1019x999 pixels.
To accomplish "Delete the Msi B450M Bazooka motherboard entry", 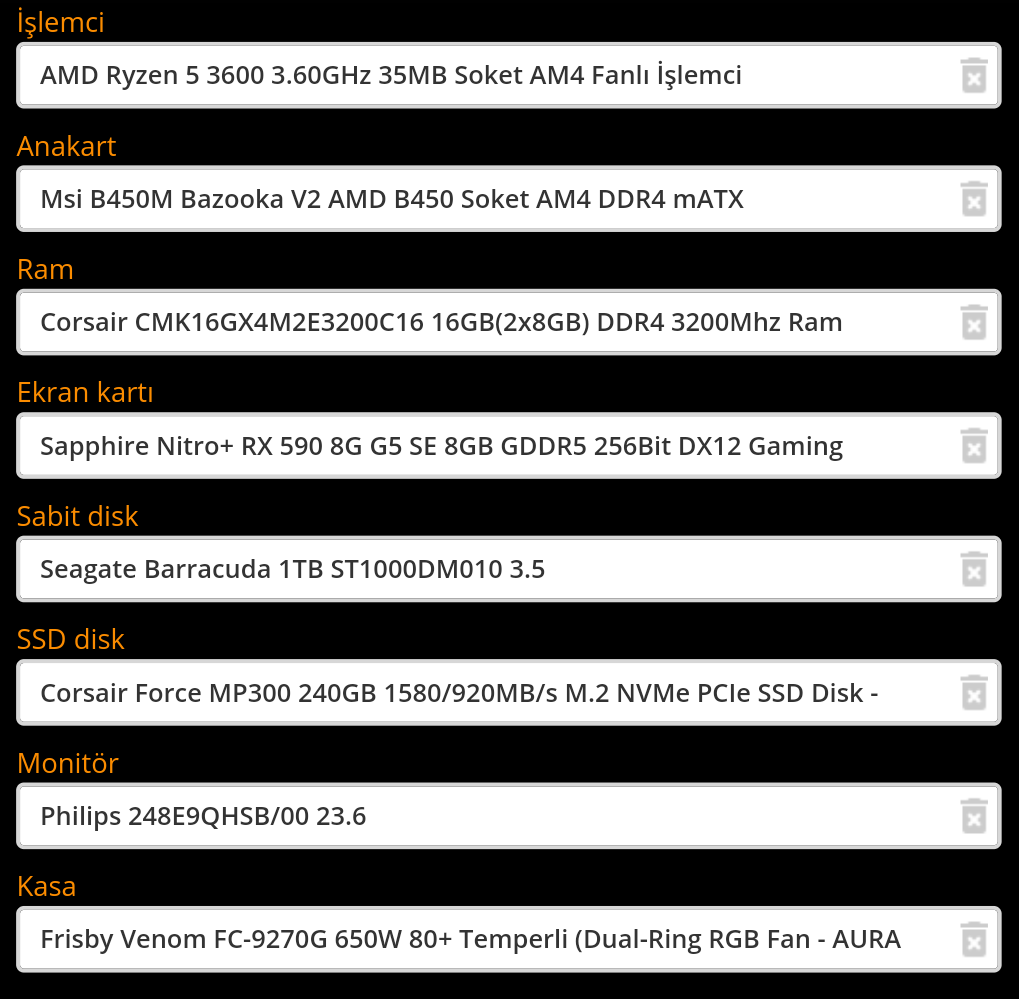I will coord(973,199).
